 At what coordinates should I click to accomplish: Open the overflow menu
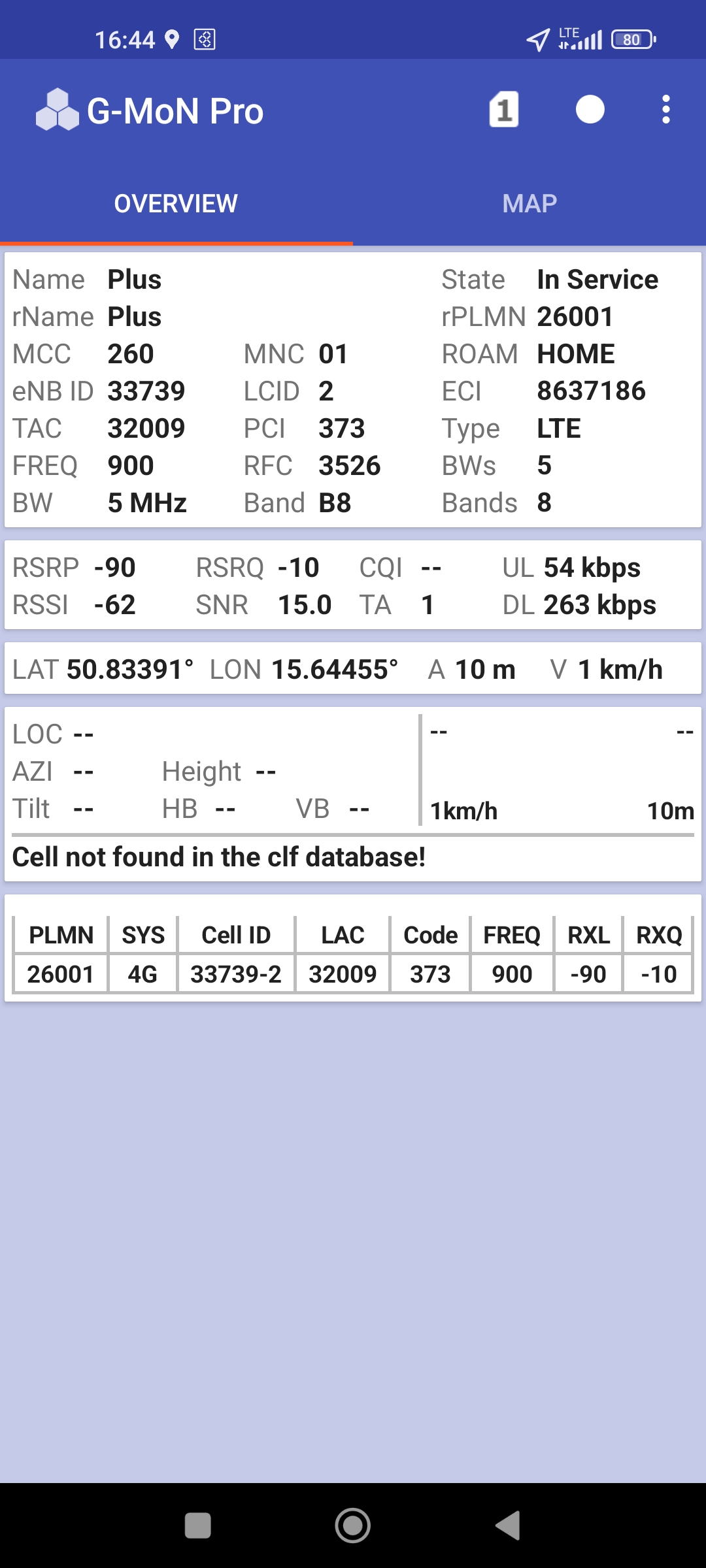pos(665,110)
